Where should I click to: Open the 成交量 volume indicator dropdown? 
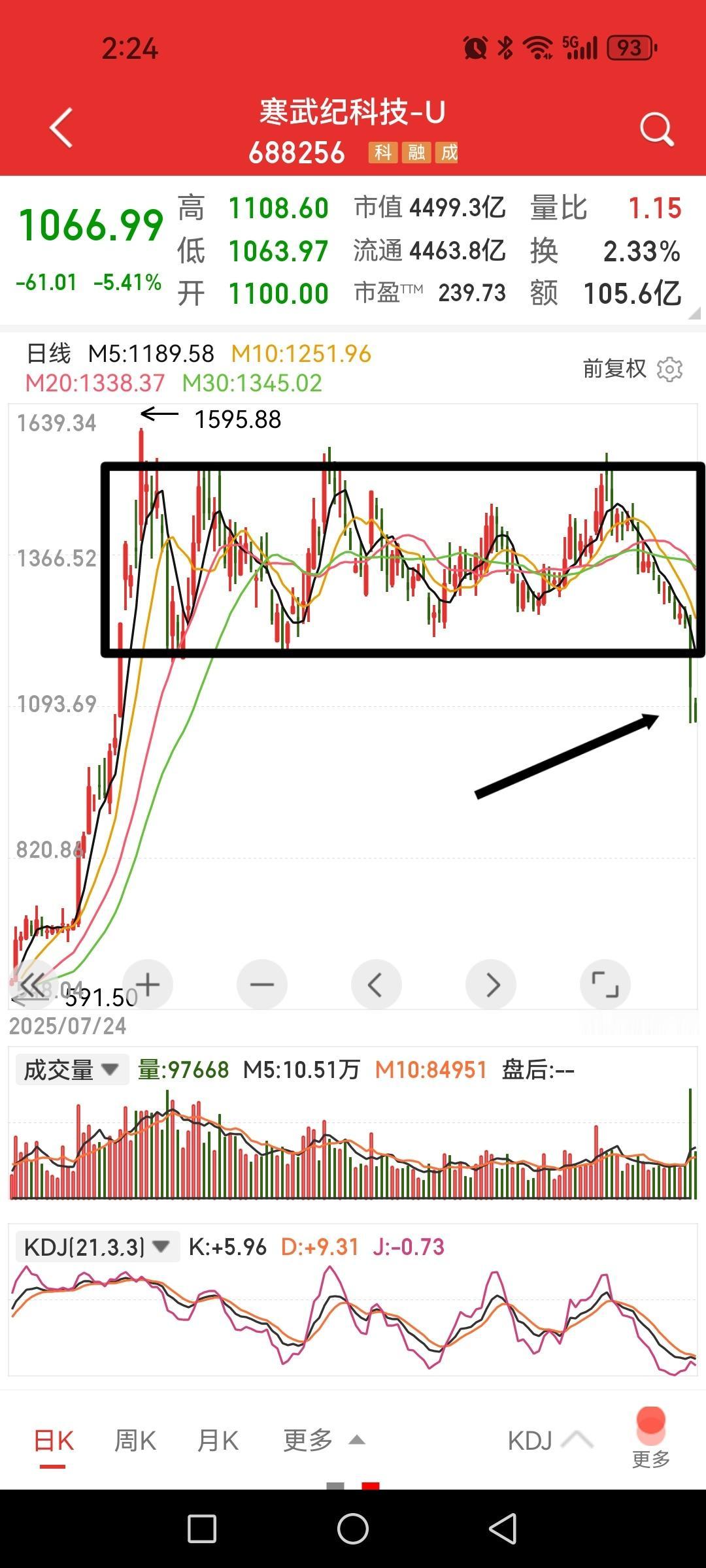click(71, 1070)
